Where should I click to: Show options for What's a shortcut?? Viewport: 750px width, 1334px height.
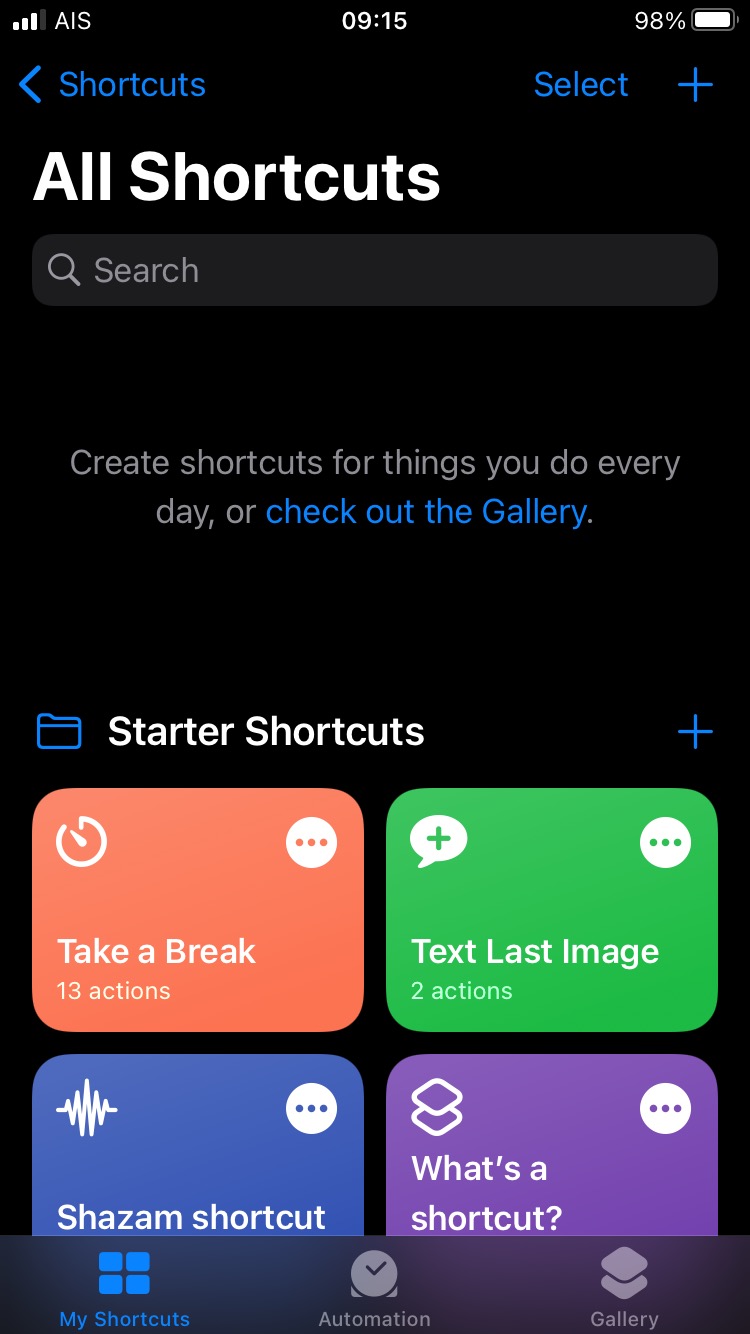tap(665, 1108)
